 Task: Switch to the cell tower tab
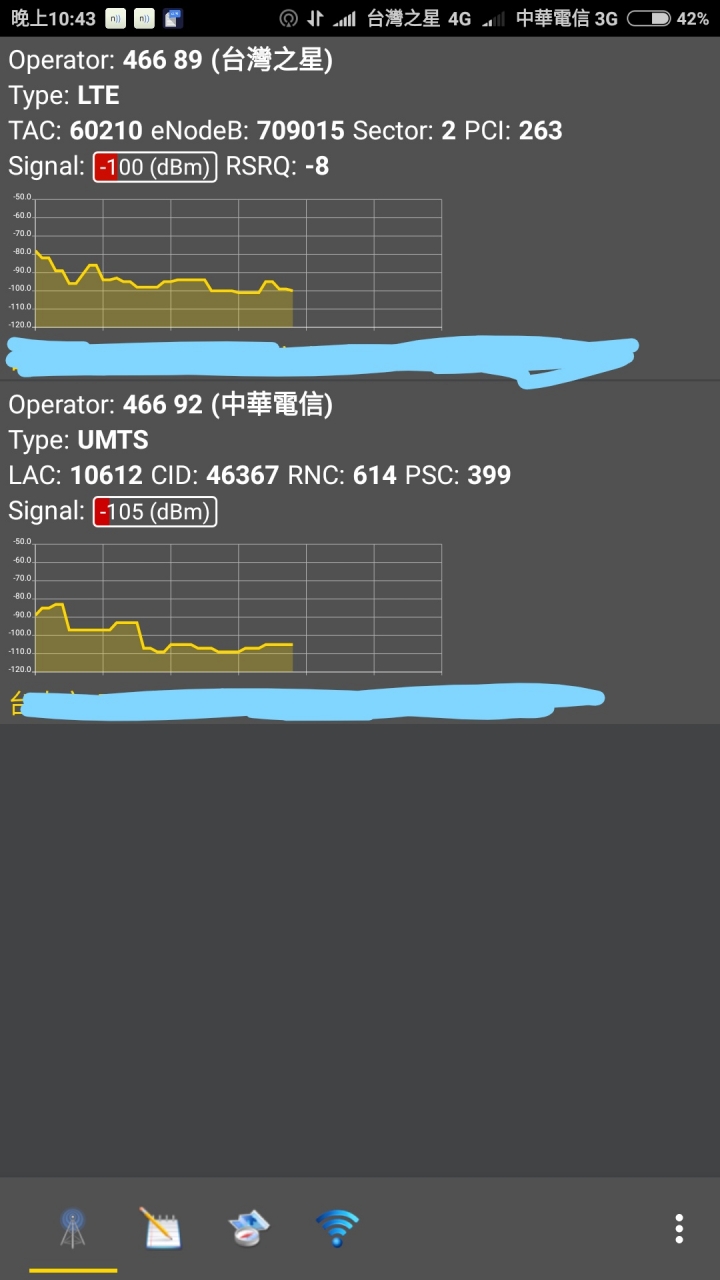click(73, 1228)
